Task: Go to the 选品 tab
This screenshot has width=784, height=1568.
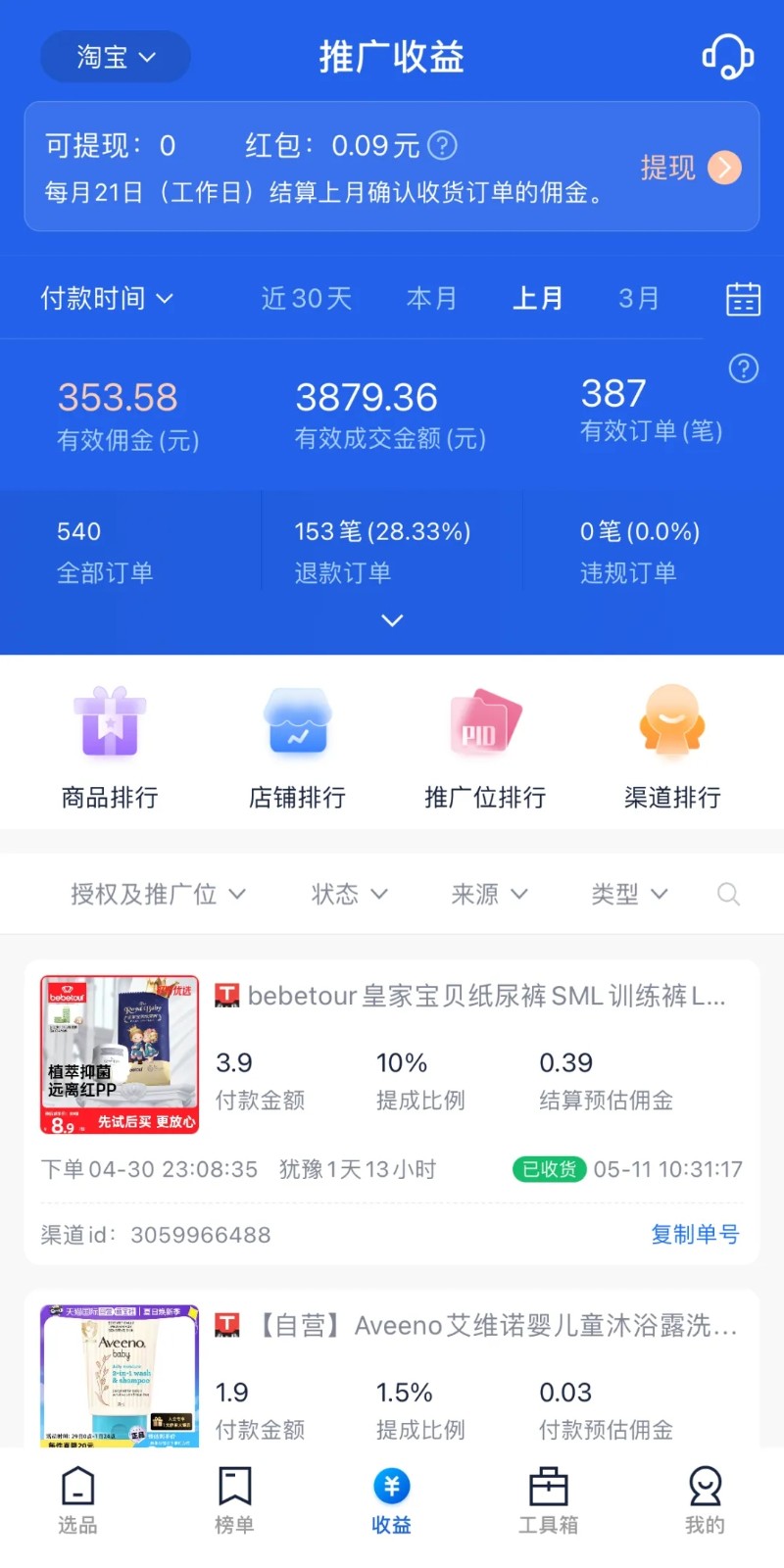Action: pyautogui.click(x=77, y=1499)
